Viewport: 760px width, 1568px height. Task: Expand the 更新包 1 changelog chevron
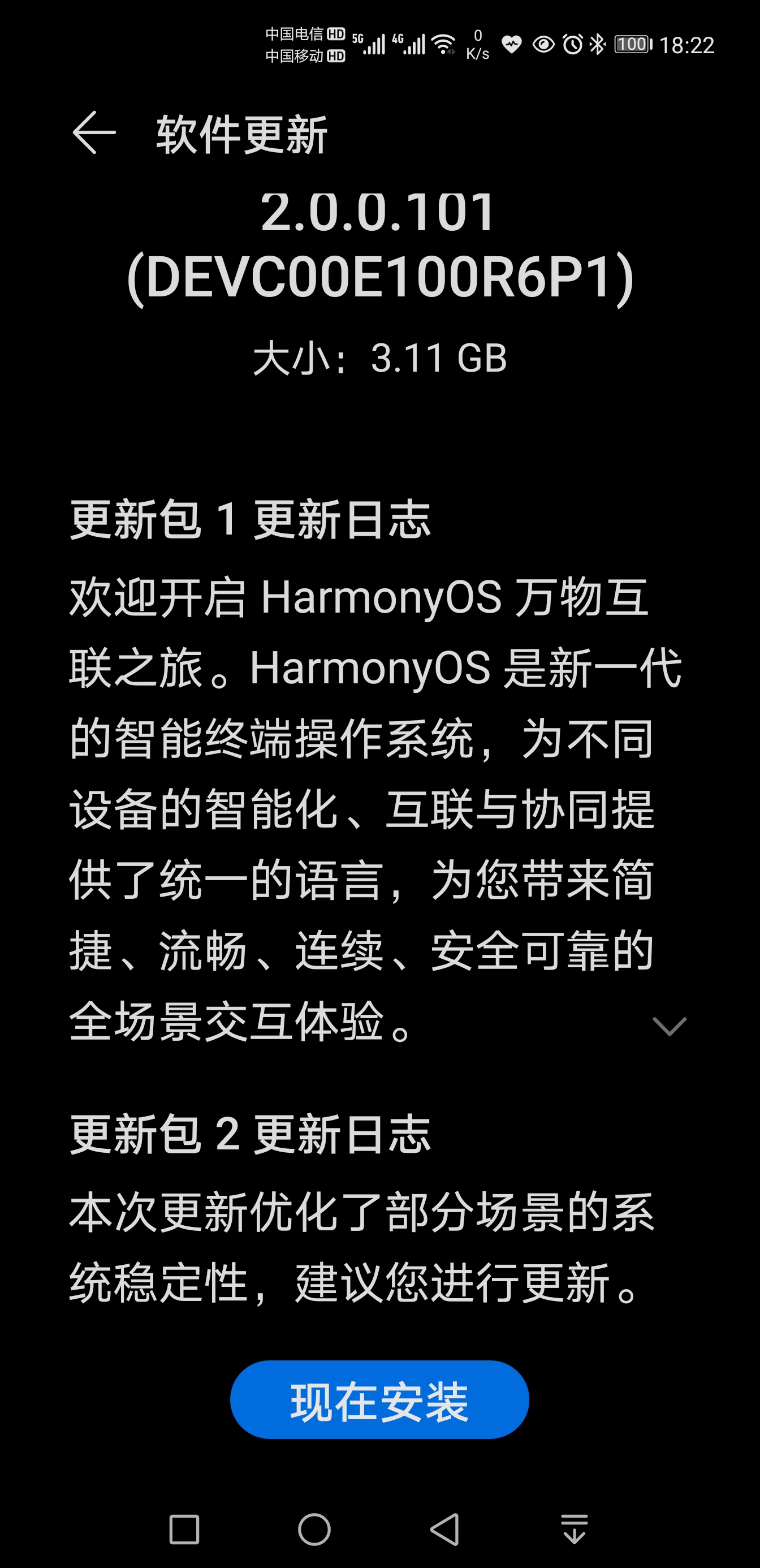[669, 1026]
